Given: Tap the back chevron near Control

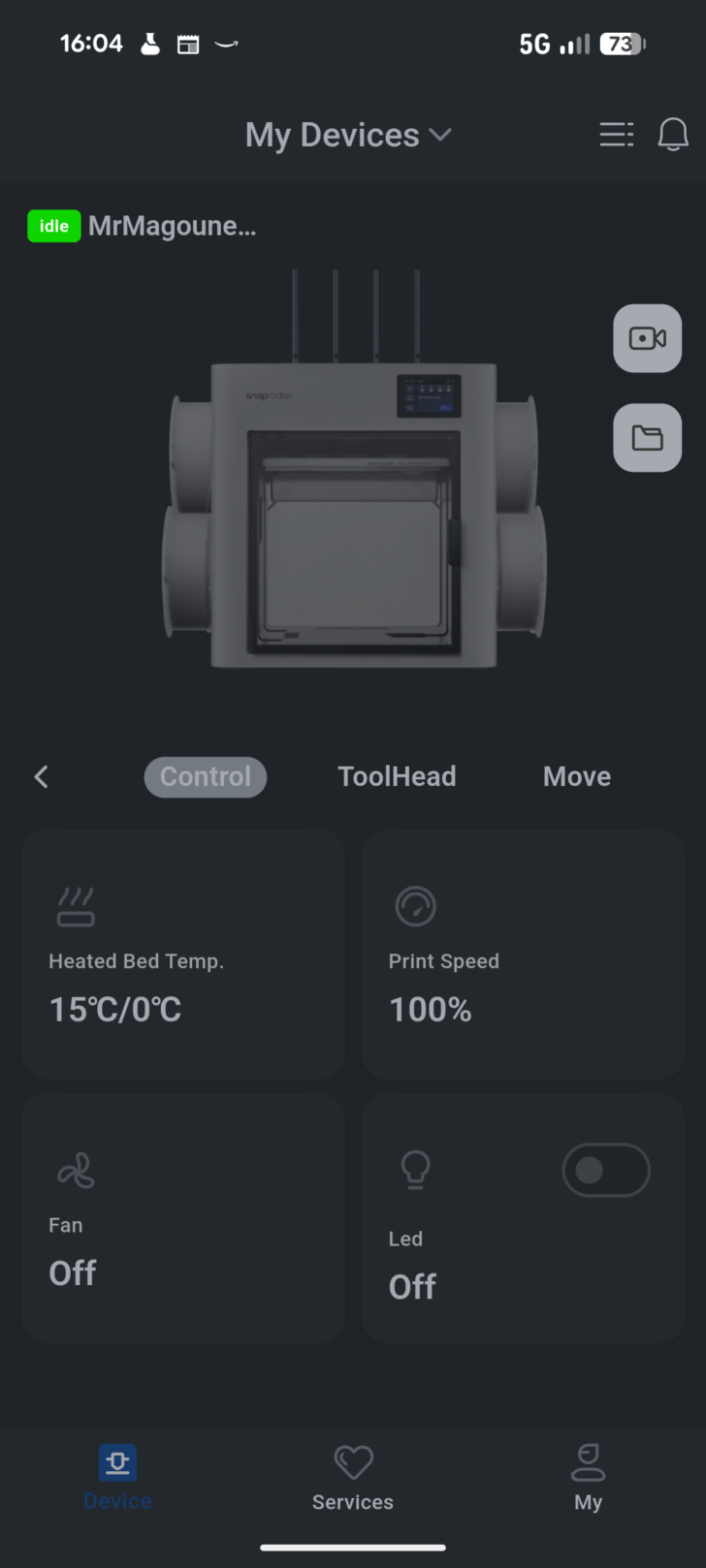Looking at the screenshot, I should pyautogui.click(x=41, y=776).
